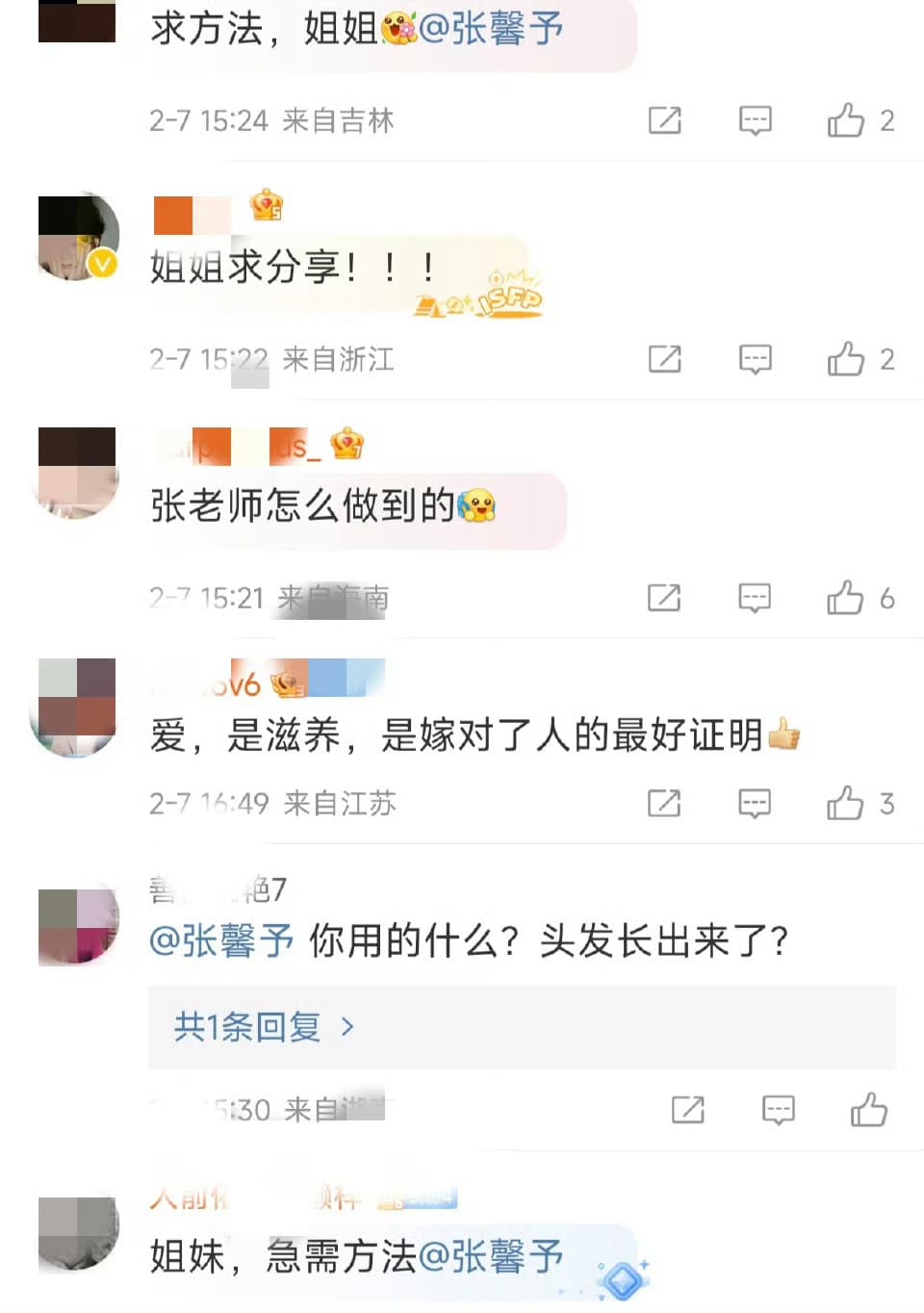Image resolution: width=924 pixels, height=1313 pixels.
Task: Repost the comment 爱，是滋养
Action: click(x=665, y=803)
